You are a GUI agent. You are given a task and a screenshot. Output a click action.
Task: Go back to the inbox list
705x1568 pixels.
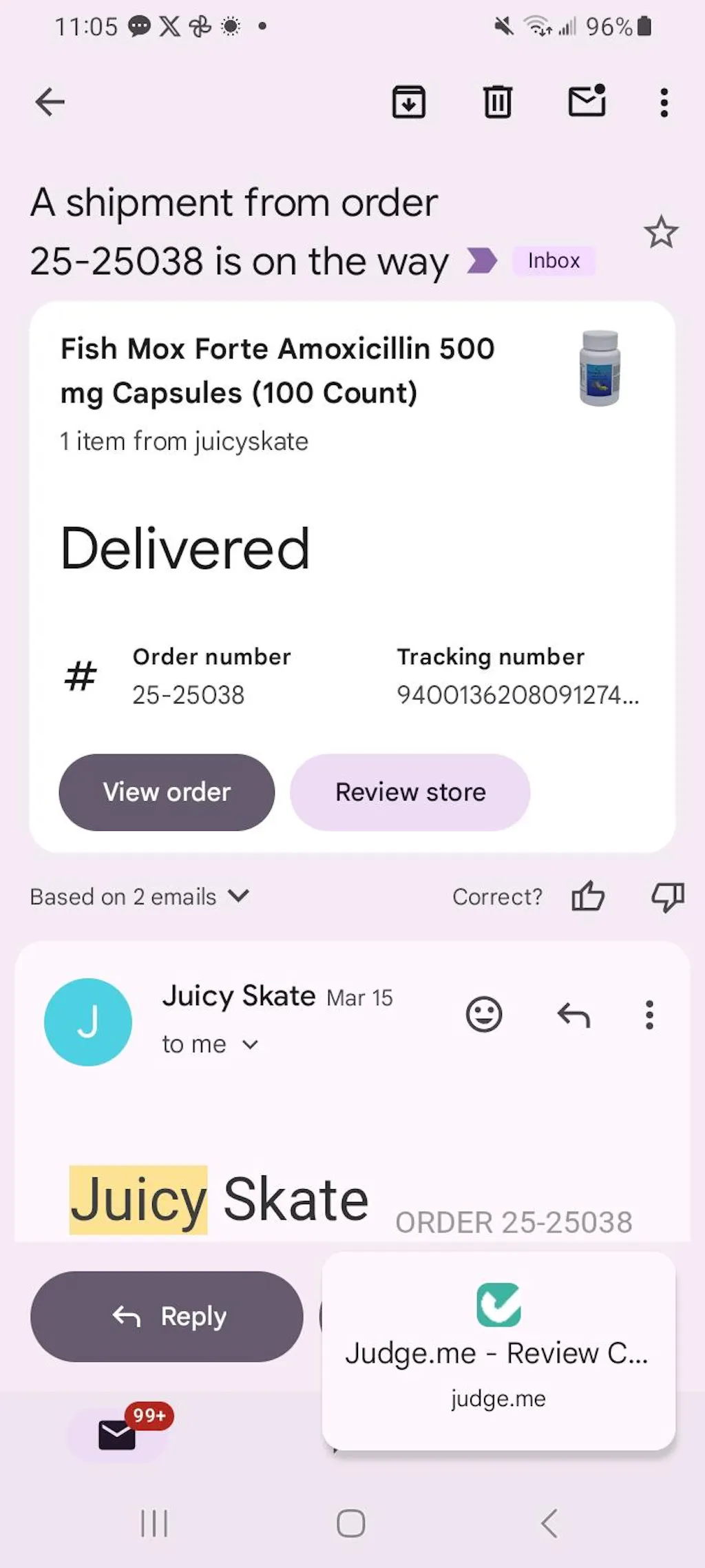[50, 103]
